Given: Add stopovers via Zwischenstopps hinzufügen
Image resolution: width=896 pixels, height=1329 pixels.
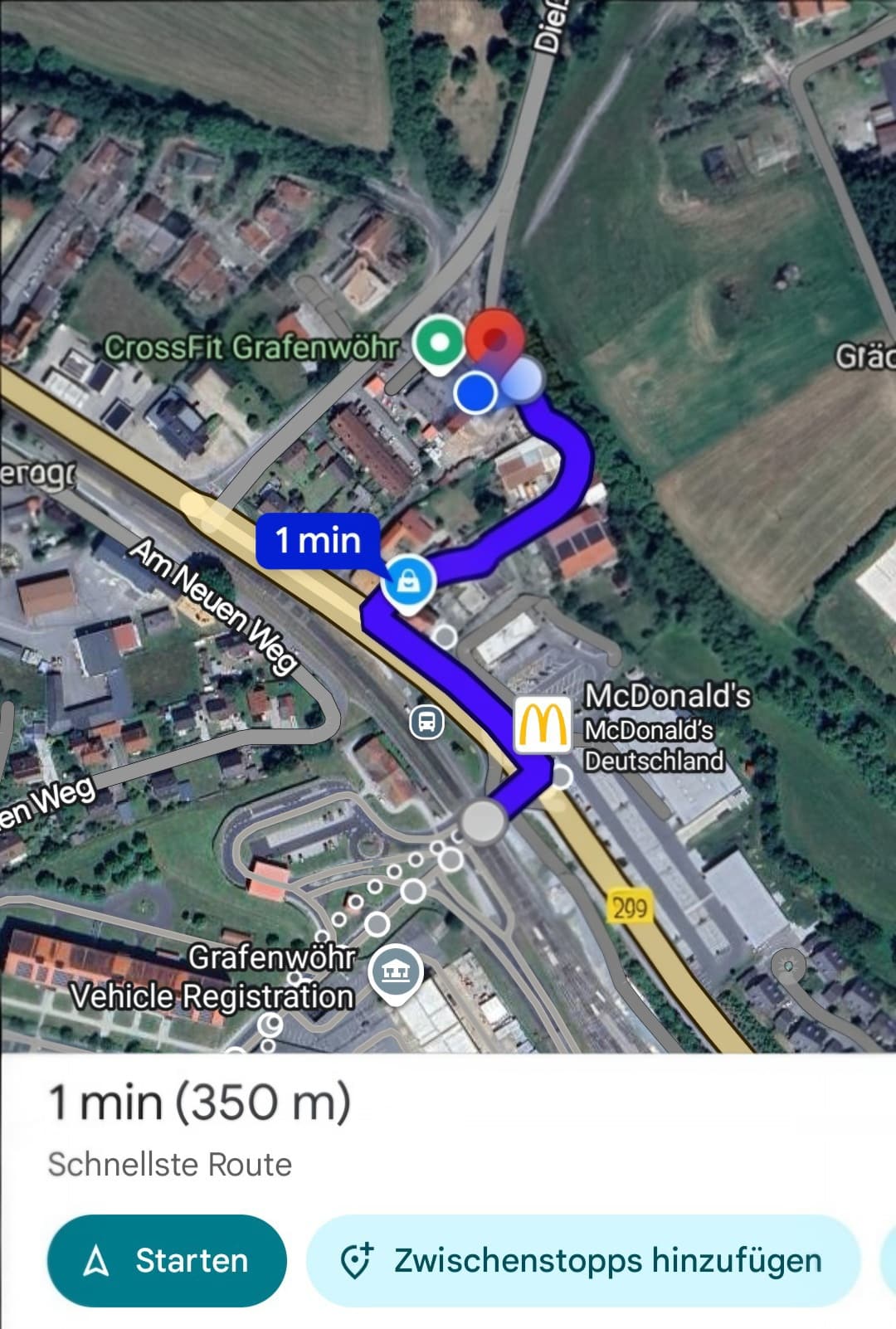Looking at the screenshot, I should pos(583,1260).
